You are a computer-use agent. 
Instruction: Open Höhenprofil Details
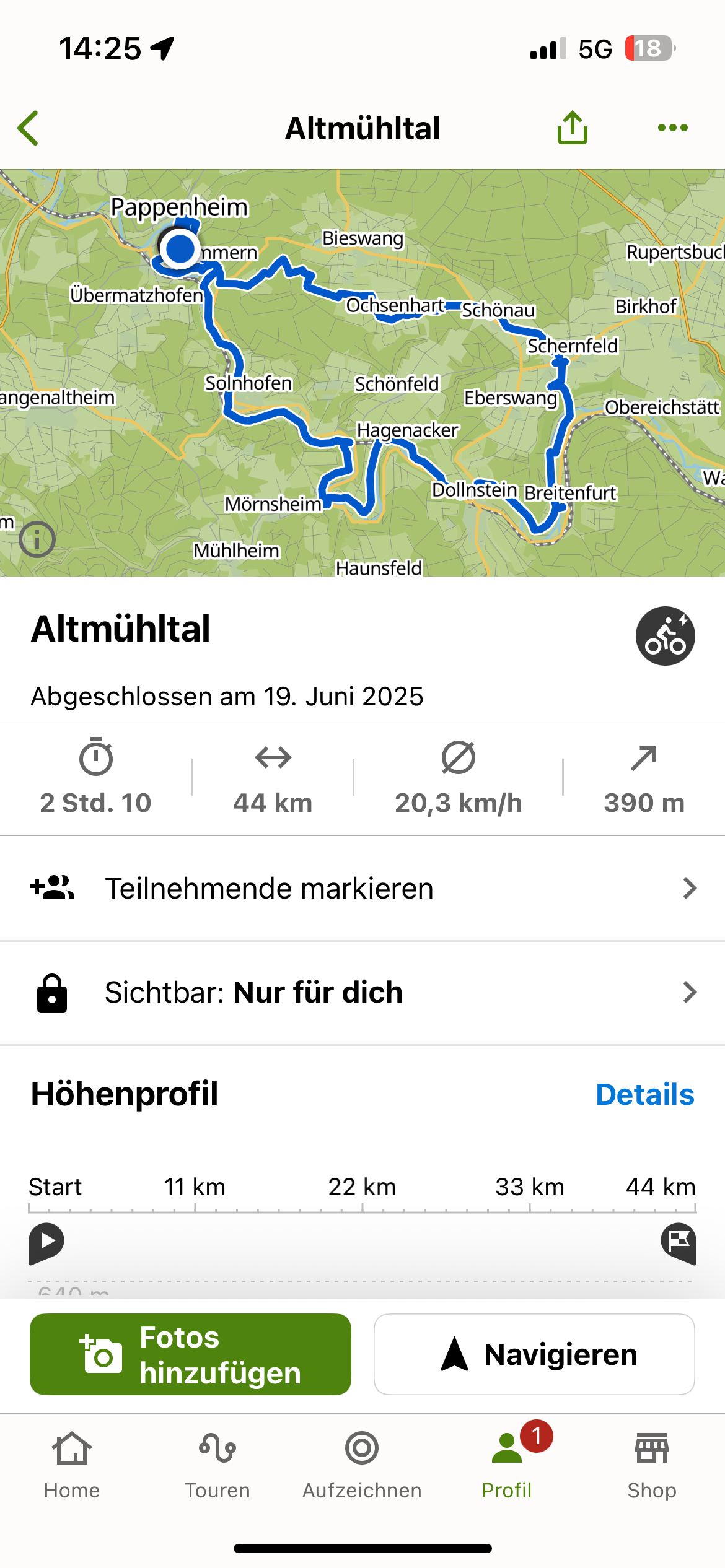point(644,1094)
